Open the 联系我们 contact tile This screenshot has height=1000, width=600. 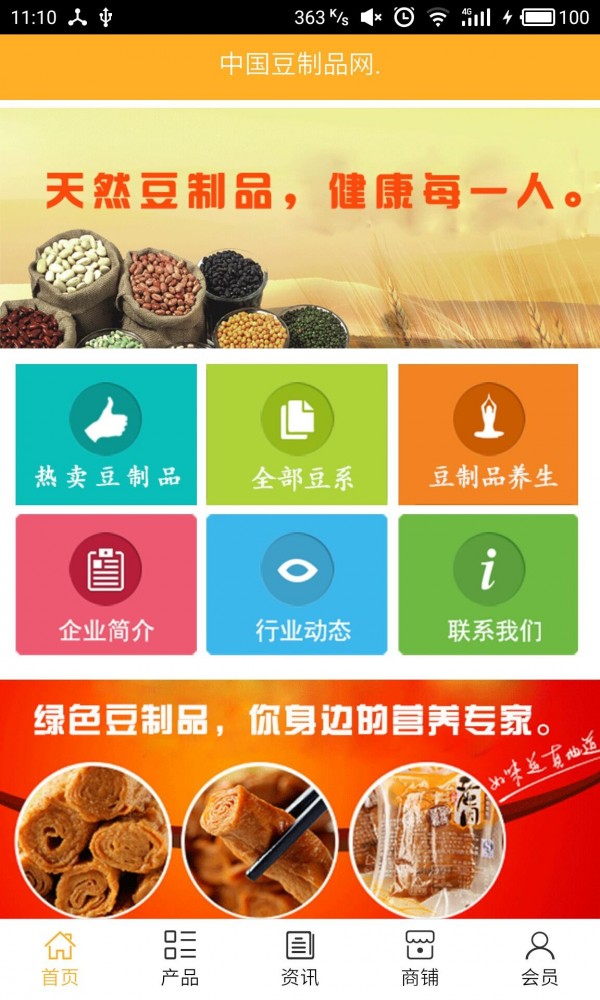pyautogui.click(x=488, y=584)
